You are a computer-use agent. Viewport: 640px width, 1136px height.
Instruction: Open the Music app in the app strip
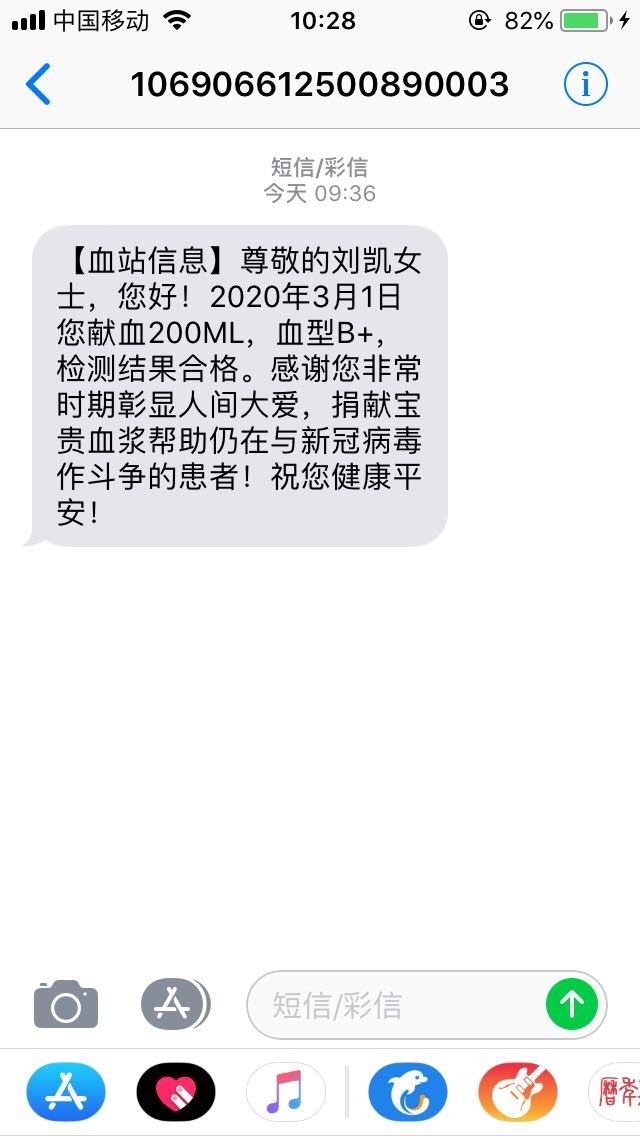[286, 1092]
